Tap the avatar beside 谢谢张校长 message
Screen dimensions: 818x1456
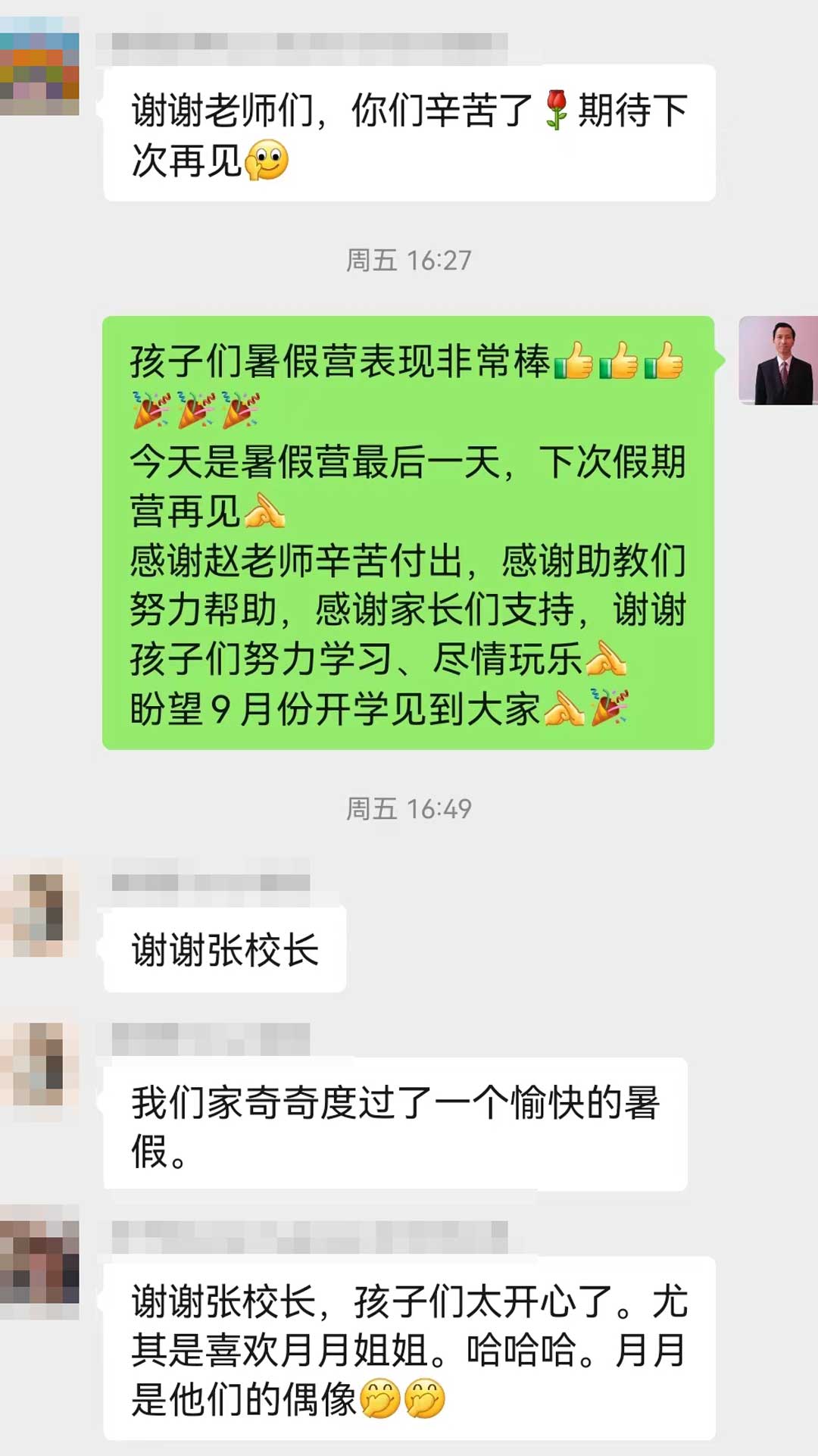[x=39, y=906]
